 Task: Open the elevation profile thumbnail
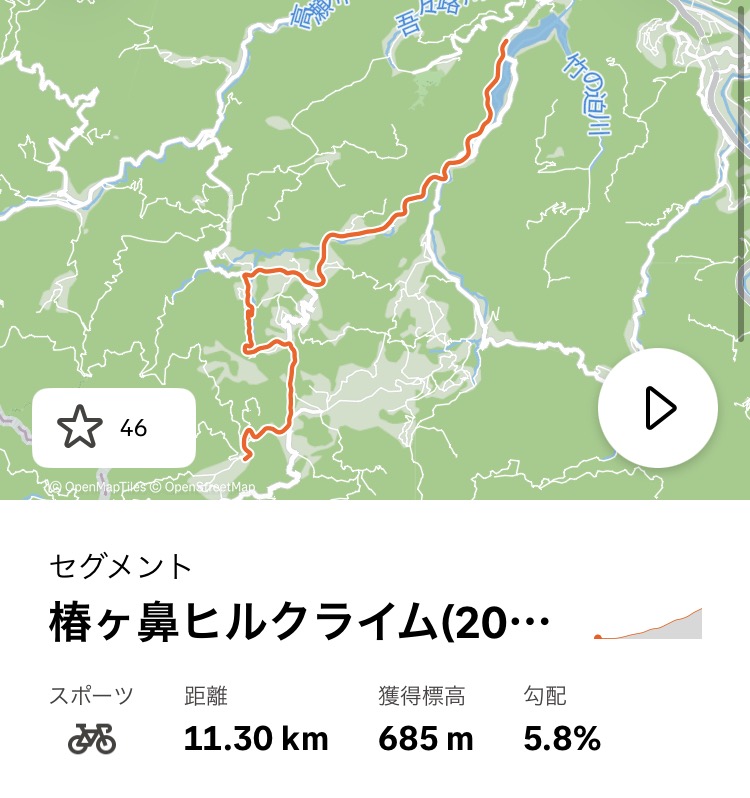[648, 623]
